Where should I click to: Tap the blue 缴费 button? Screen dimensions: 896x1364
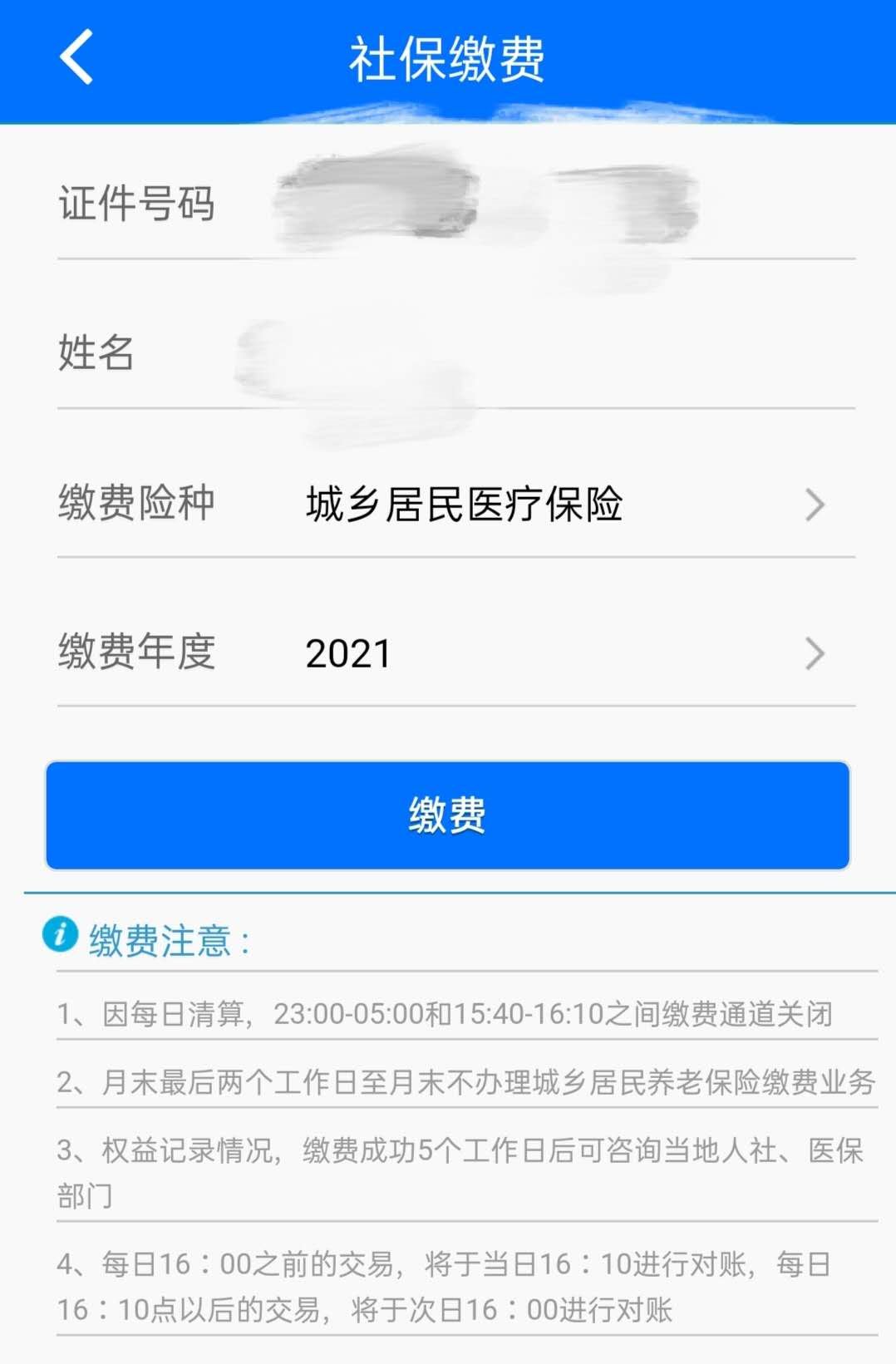click(447, 815)
